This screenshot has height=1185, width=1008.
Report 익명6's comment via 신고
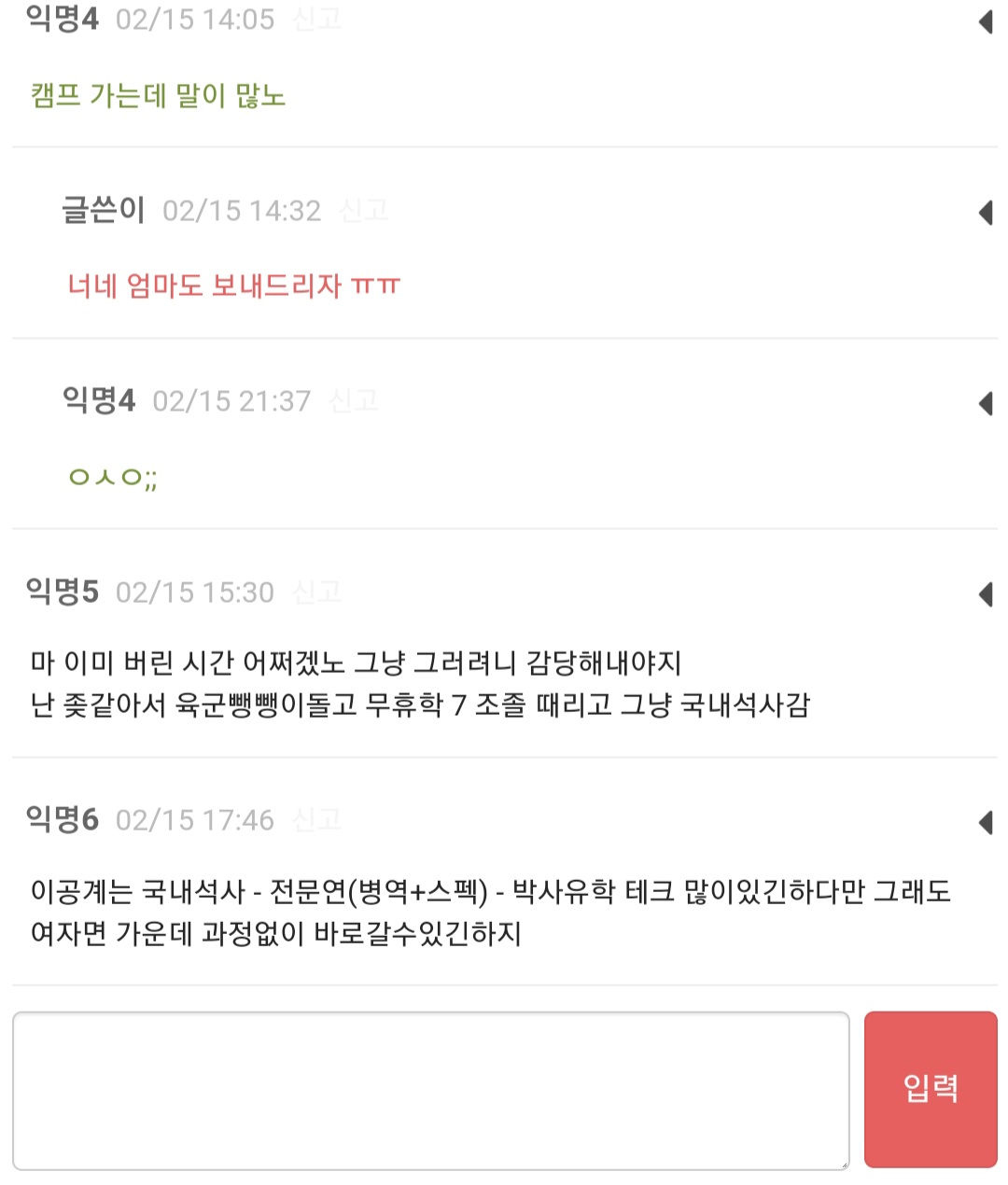[x=317, y=820]
